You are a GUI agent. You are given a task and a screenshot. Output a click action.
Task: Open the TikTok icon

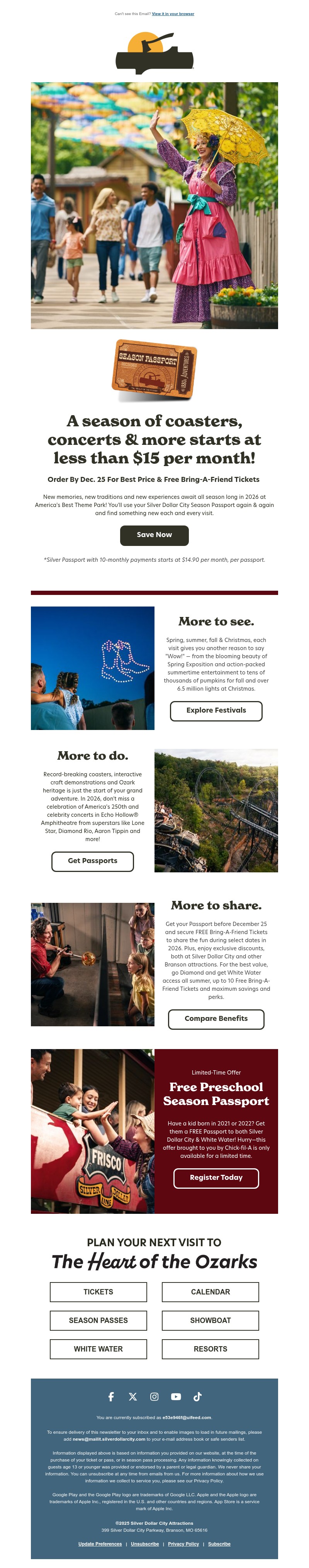click(x=197, y=1396)
